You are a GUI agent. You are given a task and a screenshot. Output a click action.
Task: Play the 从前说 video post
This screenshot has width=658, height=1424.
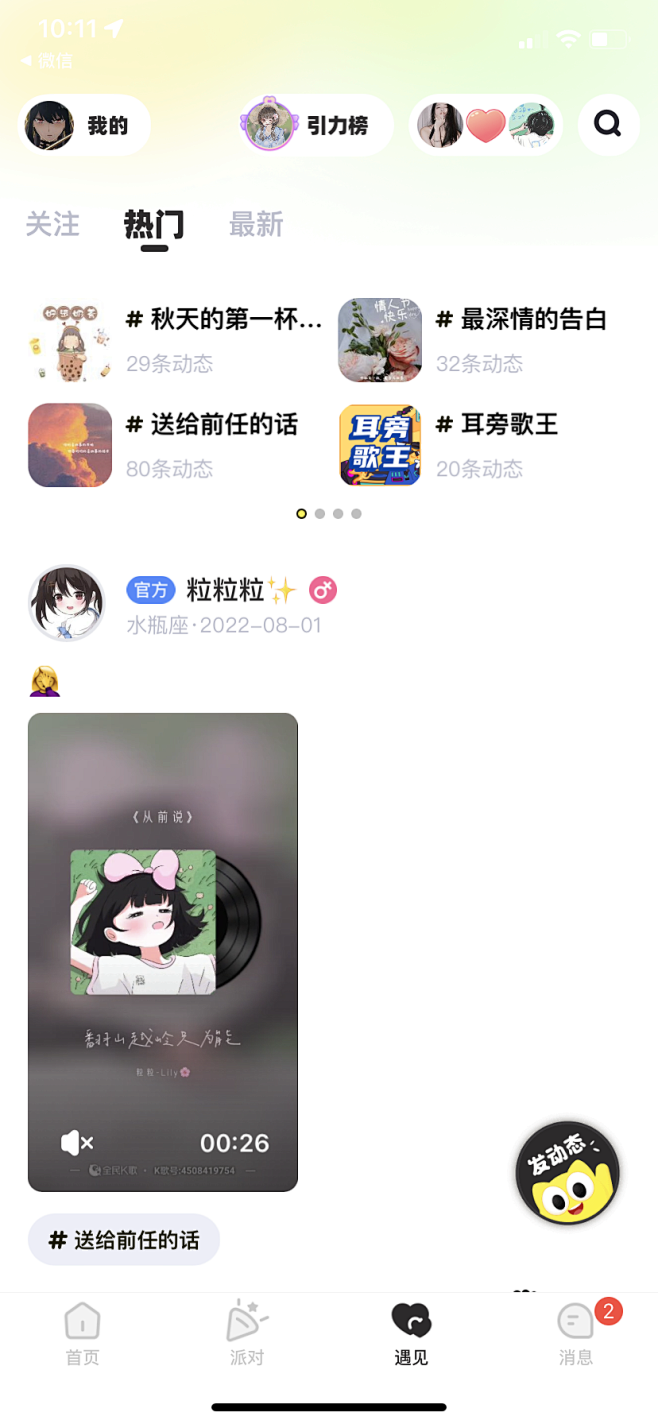163,952
